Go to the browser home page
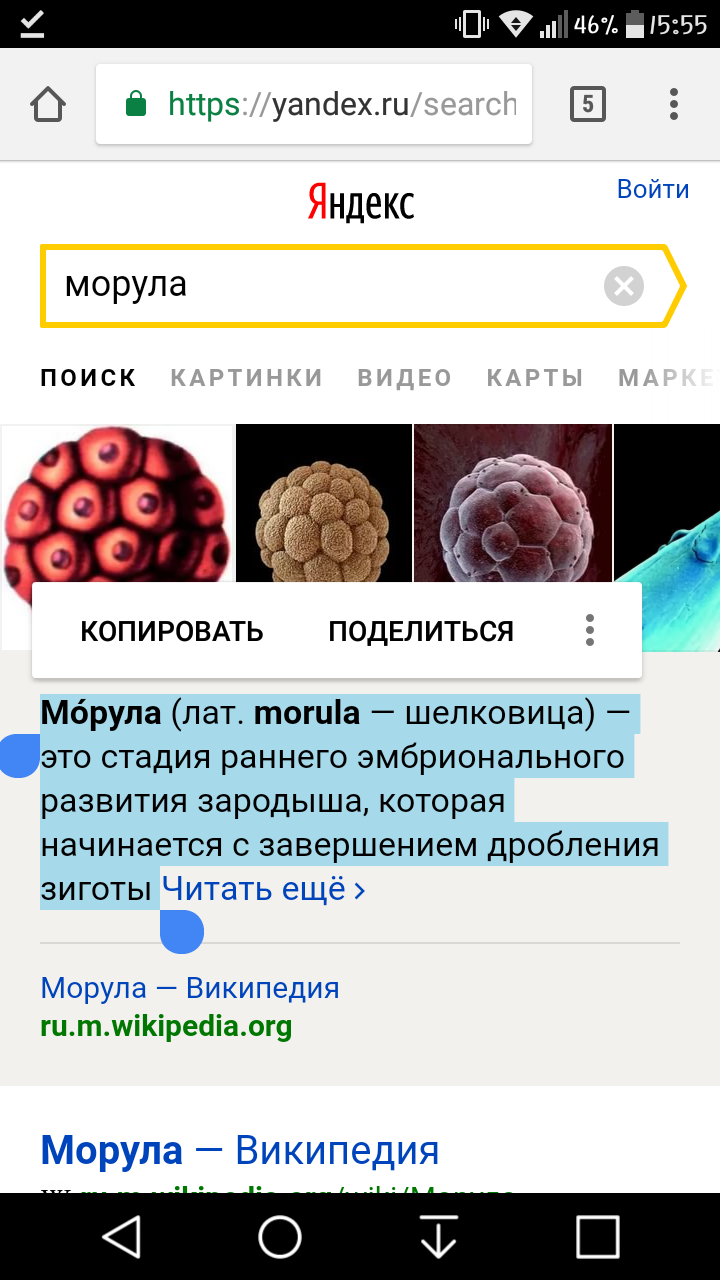720x1280 pixels. coord(48,104)
